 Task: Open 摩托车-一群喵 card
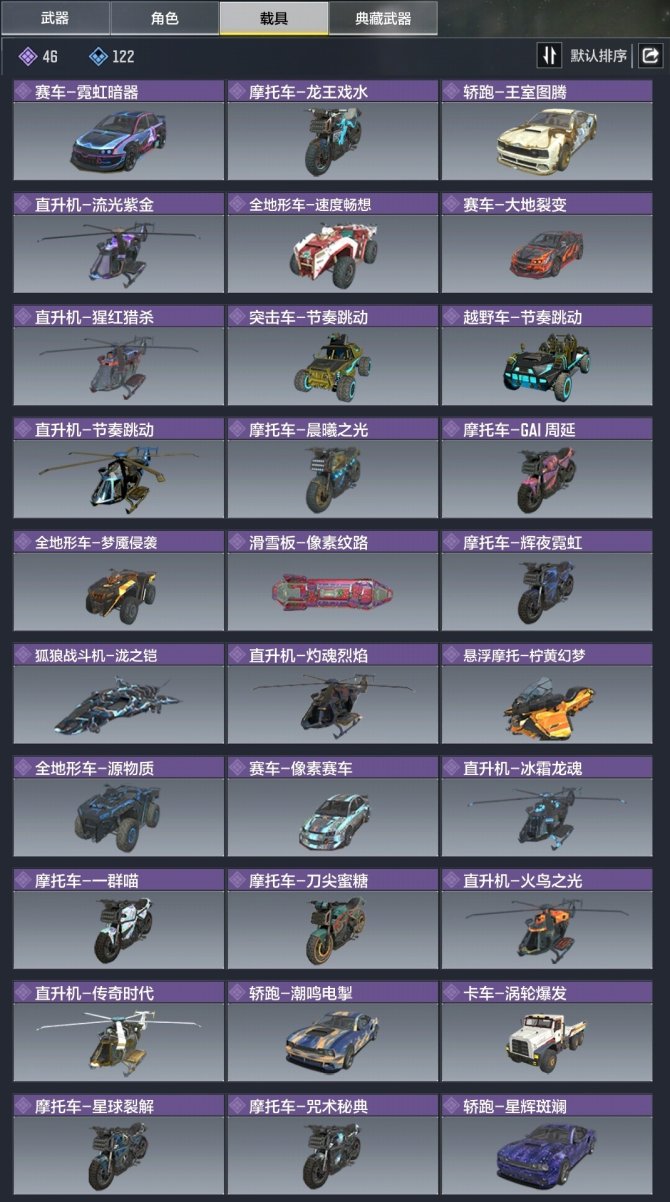[x=119, y=927]
